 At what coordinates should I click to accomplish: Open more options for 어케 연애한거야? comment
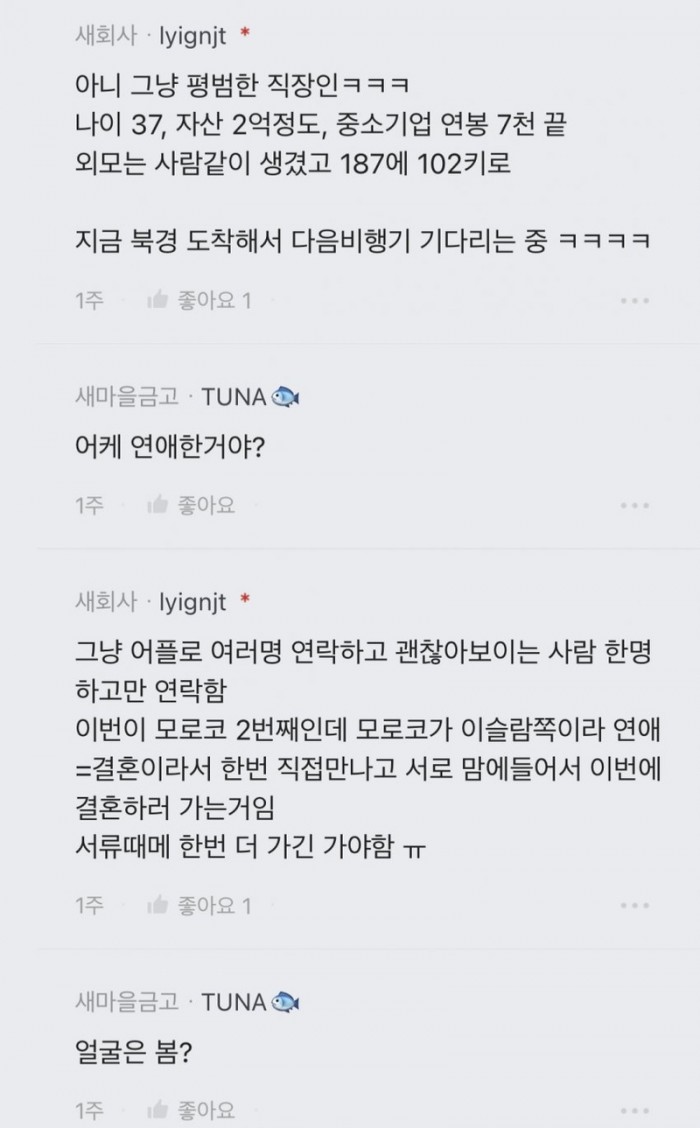point(635,505)
